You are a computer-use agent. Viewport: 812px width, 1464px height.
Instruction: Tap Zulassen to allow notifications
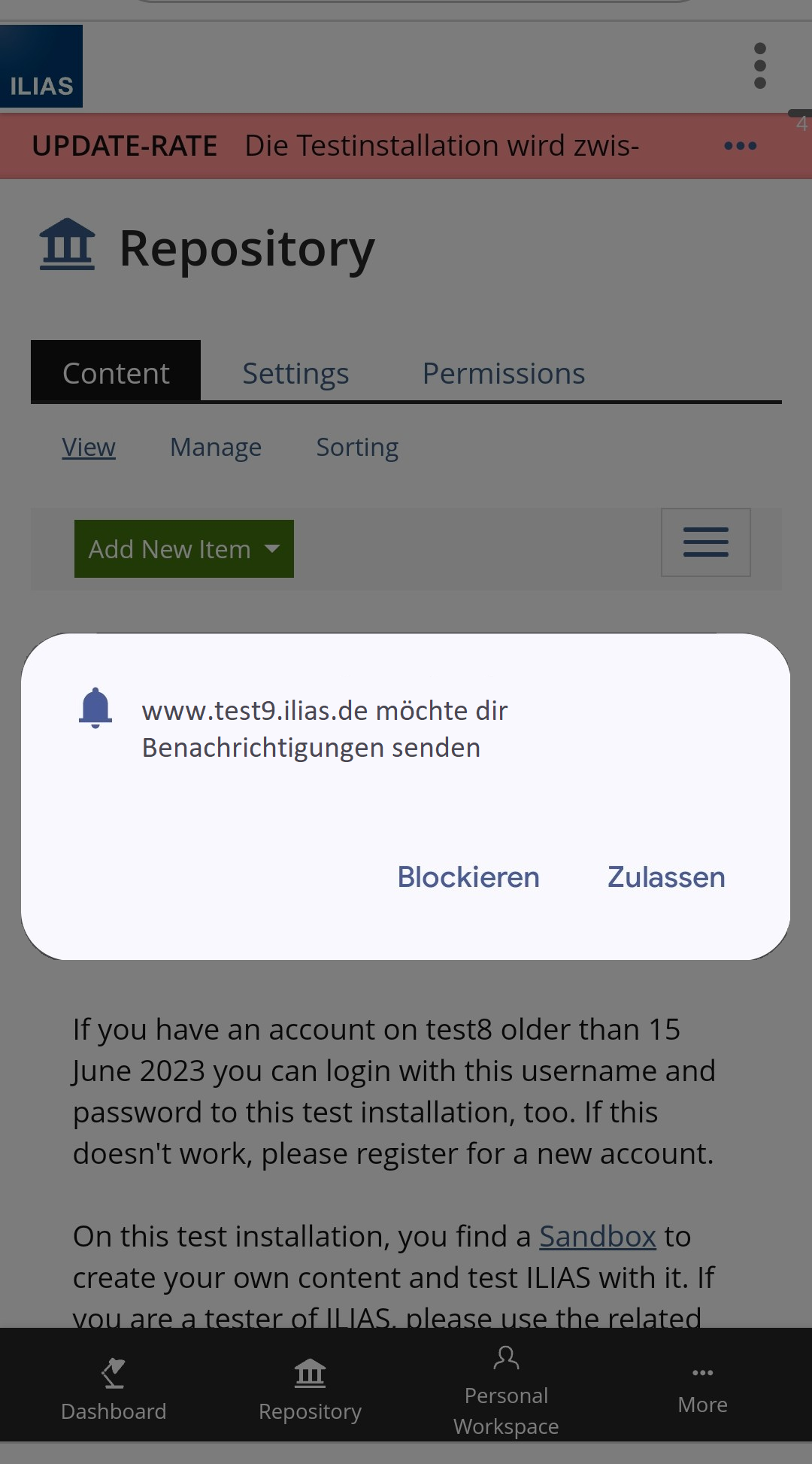coord(665,877)
